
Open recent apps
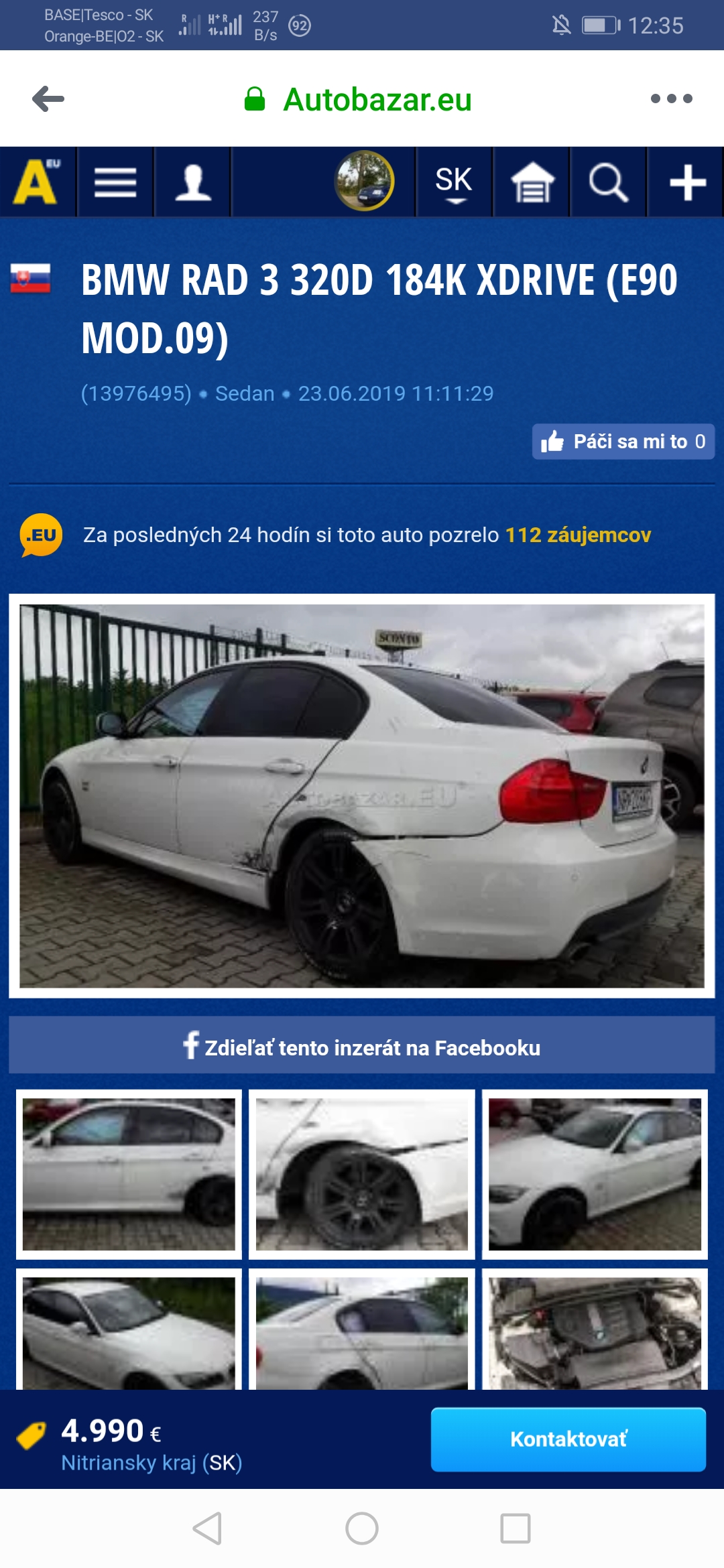pyautogui.click(x=516, y=1528)
